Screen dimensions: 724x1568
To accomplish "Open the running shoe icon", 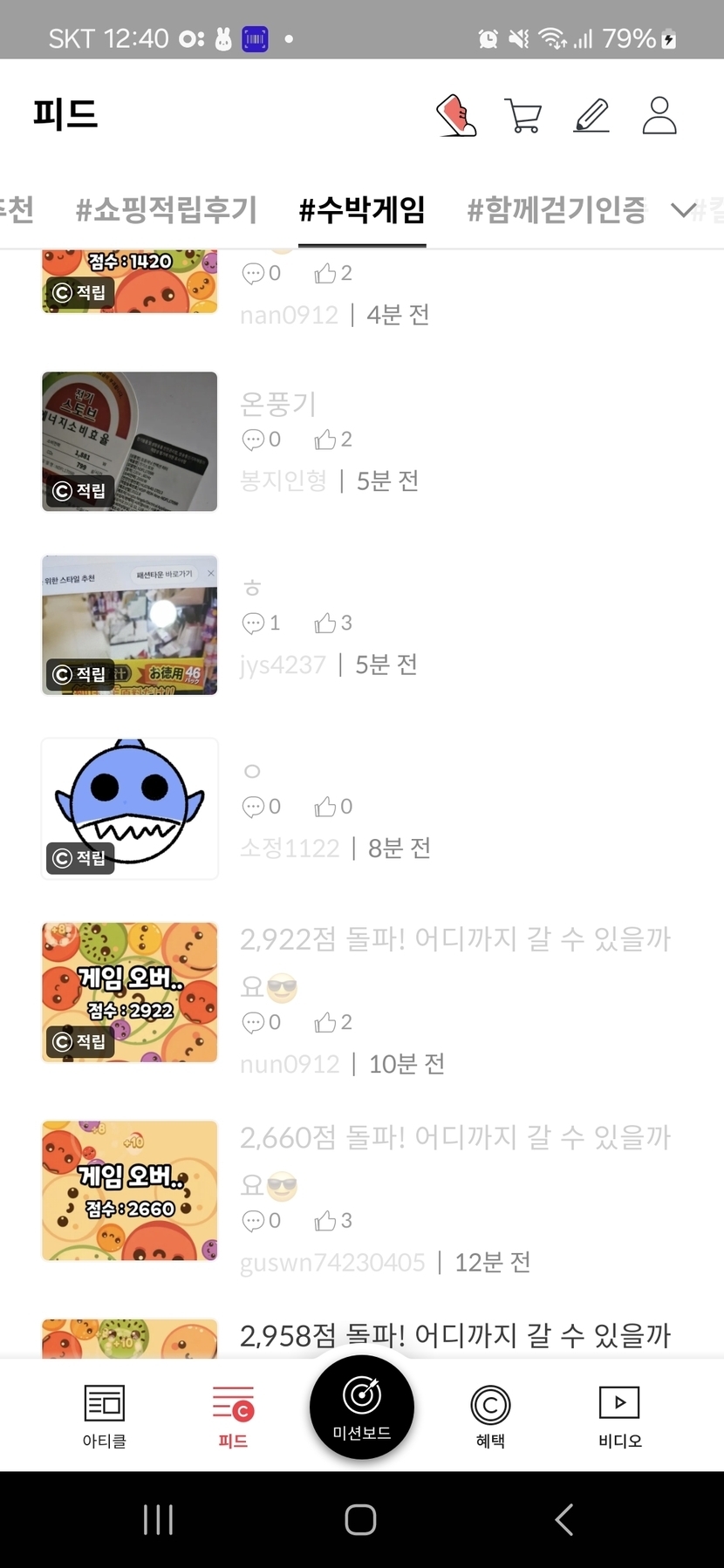I will tap(456, 116).
